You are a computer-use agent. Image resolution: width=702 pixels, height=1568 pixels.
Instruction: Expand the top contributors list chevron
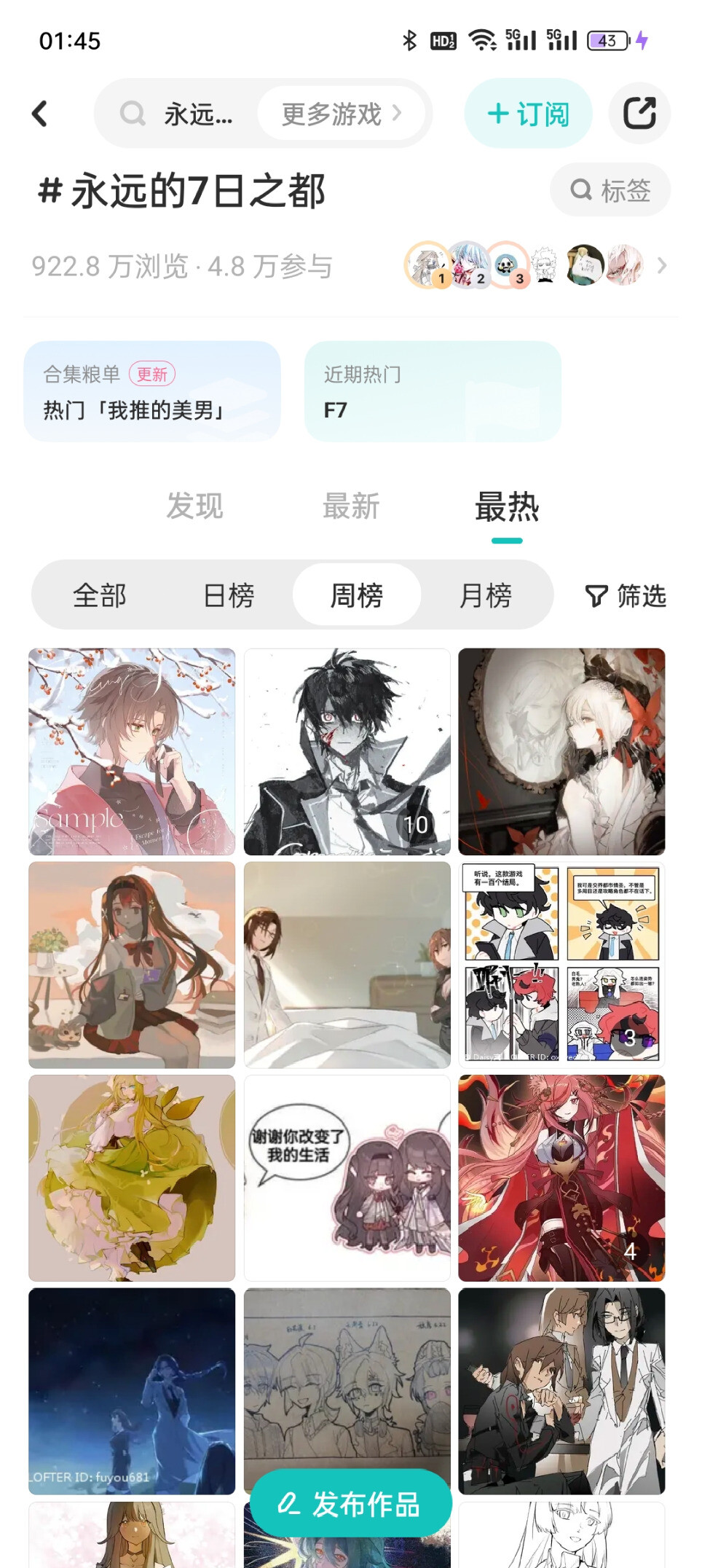(x=661, y=266)
